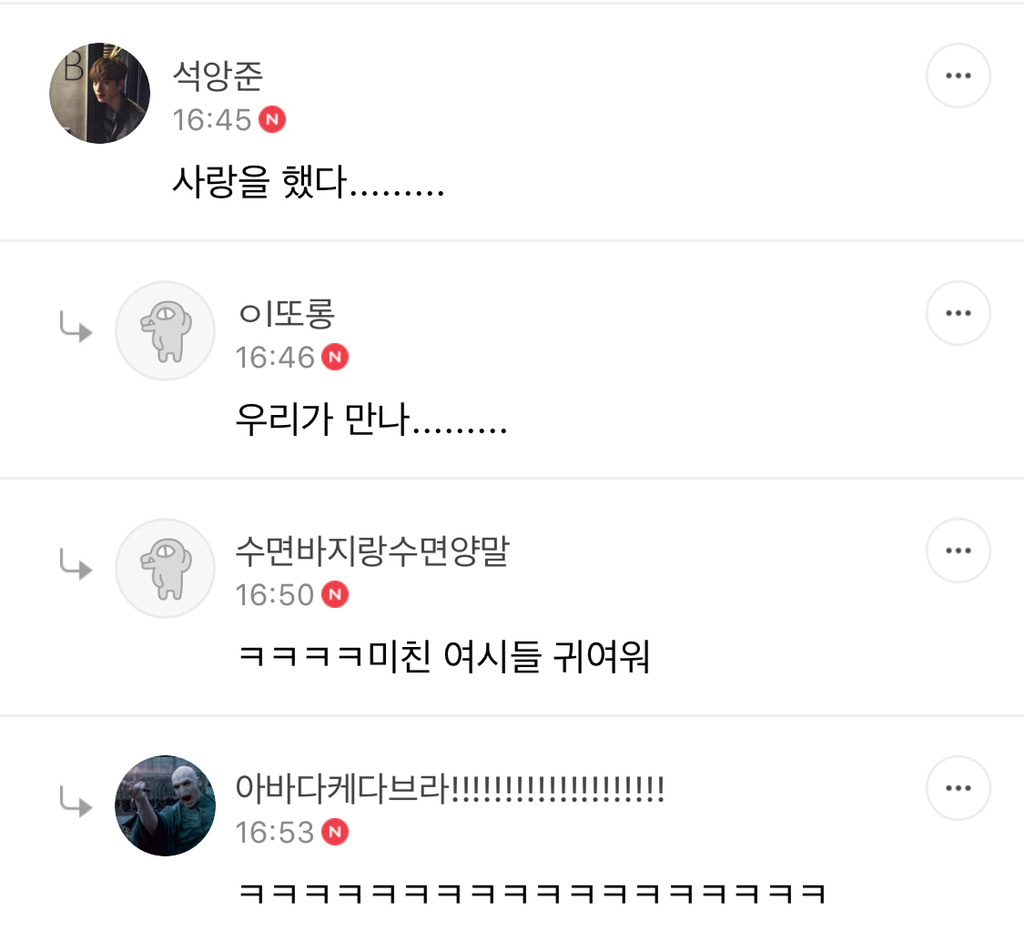This screenshot has height=950, width=1024.
Task: Open the more options menu on 수면바지랑수면양말's reply
Action: [958, 551]
